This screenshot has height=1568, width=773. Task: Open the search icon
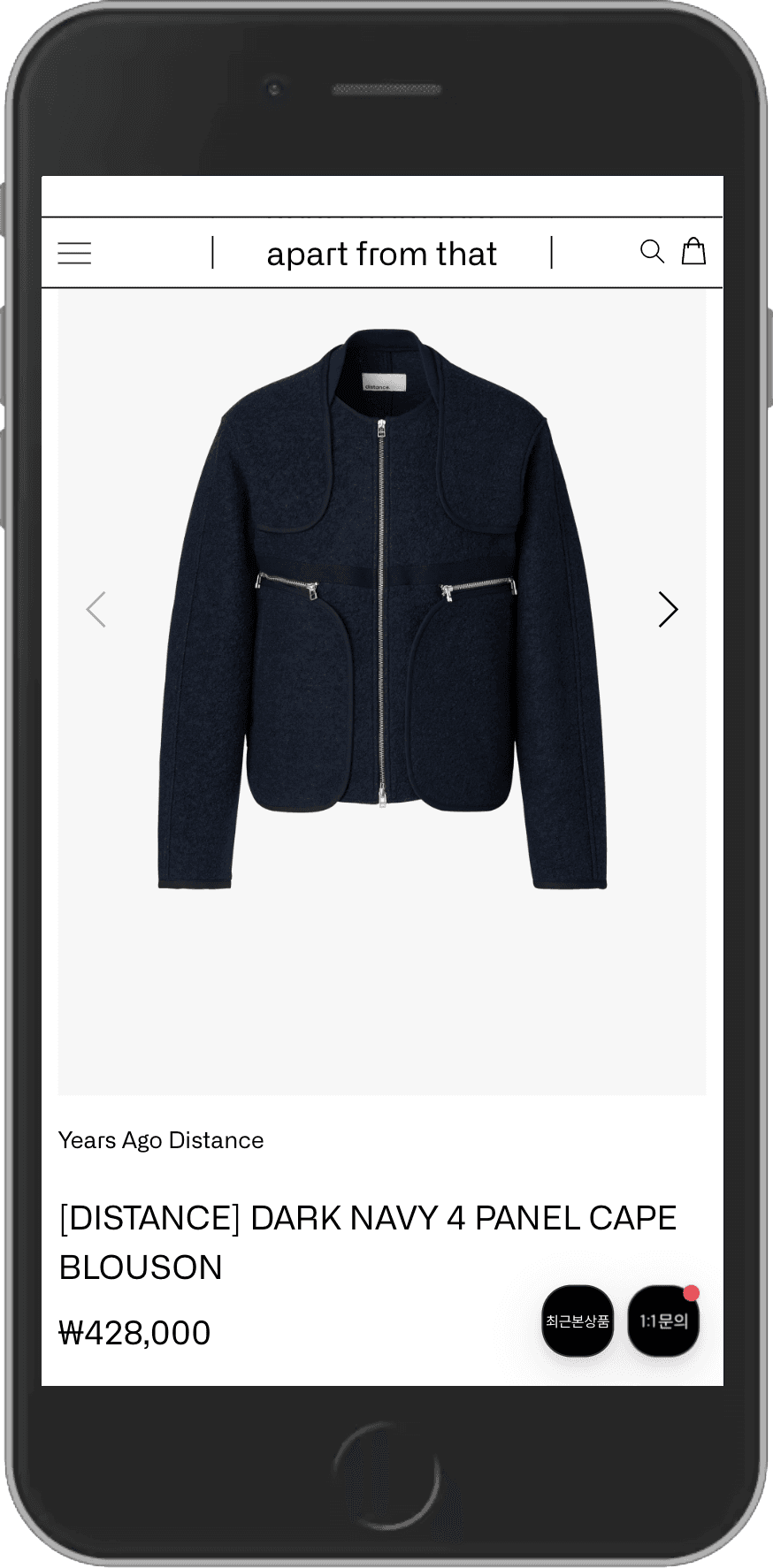[x=652, y=252]
